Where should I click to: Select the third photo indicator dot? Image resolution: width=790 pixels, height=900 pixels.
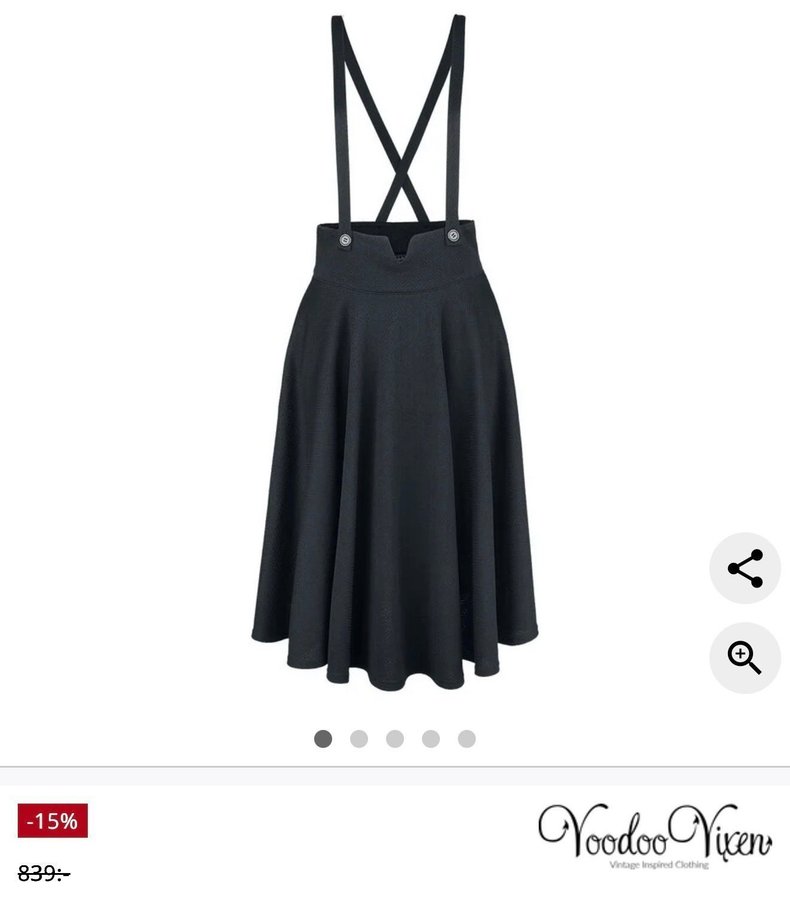point(395,739)
